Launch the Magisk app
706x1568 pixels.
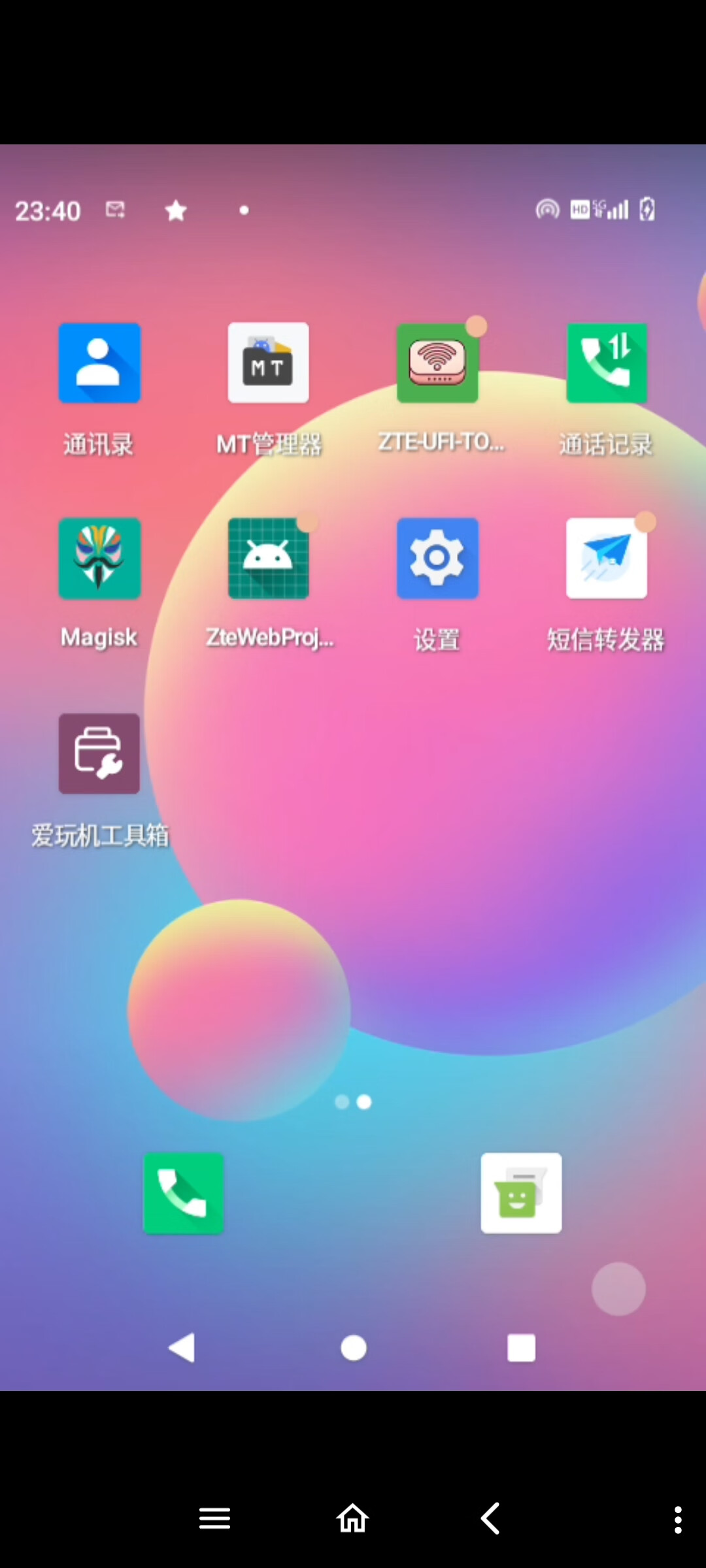(99, 559)
